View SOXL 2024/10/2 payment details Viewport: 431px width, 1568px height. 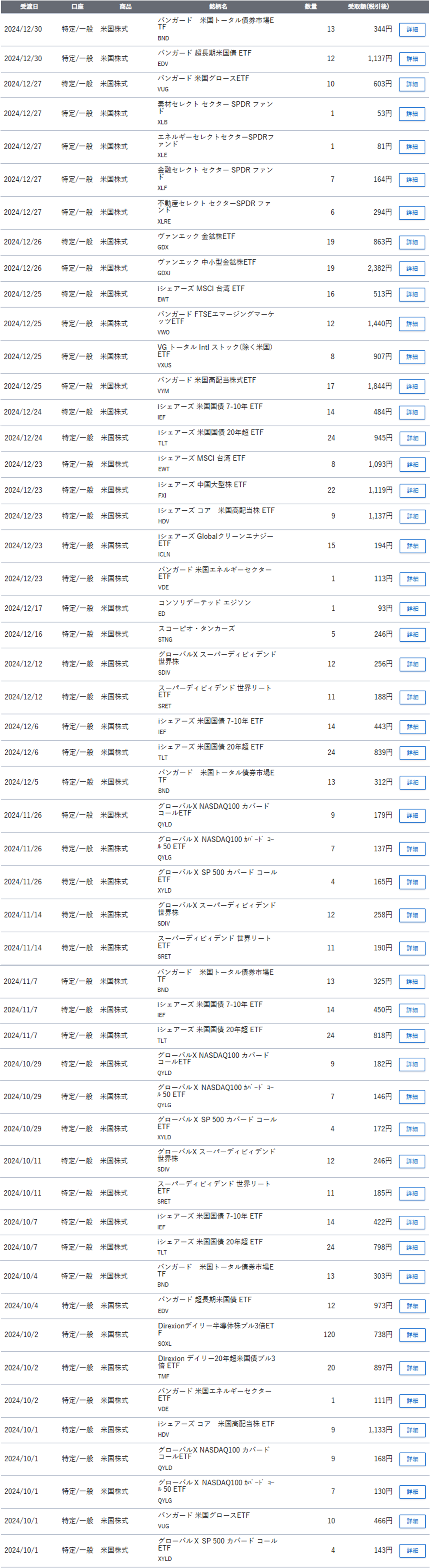coord(412,1335)
